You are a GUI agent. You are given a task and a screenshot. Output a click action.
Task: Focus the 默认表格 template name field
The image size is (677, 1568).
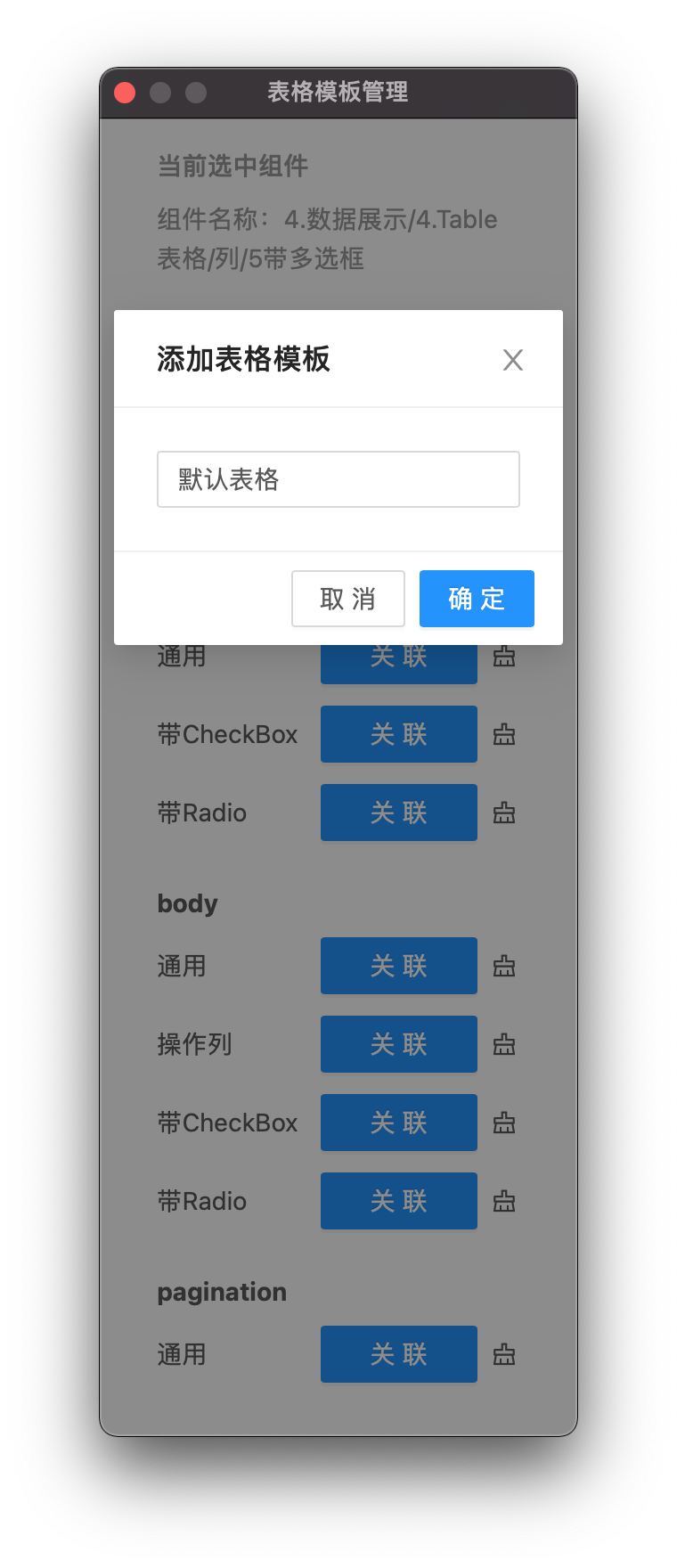pyautogui.click(x=338, y=479)
